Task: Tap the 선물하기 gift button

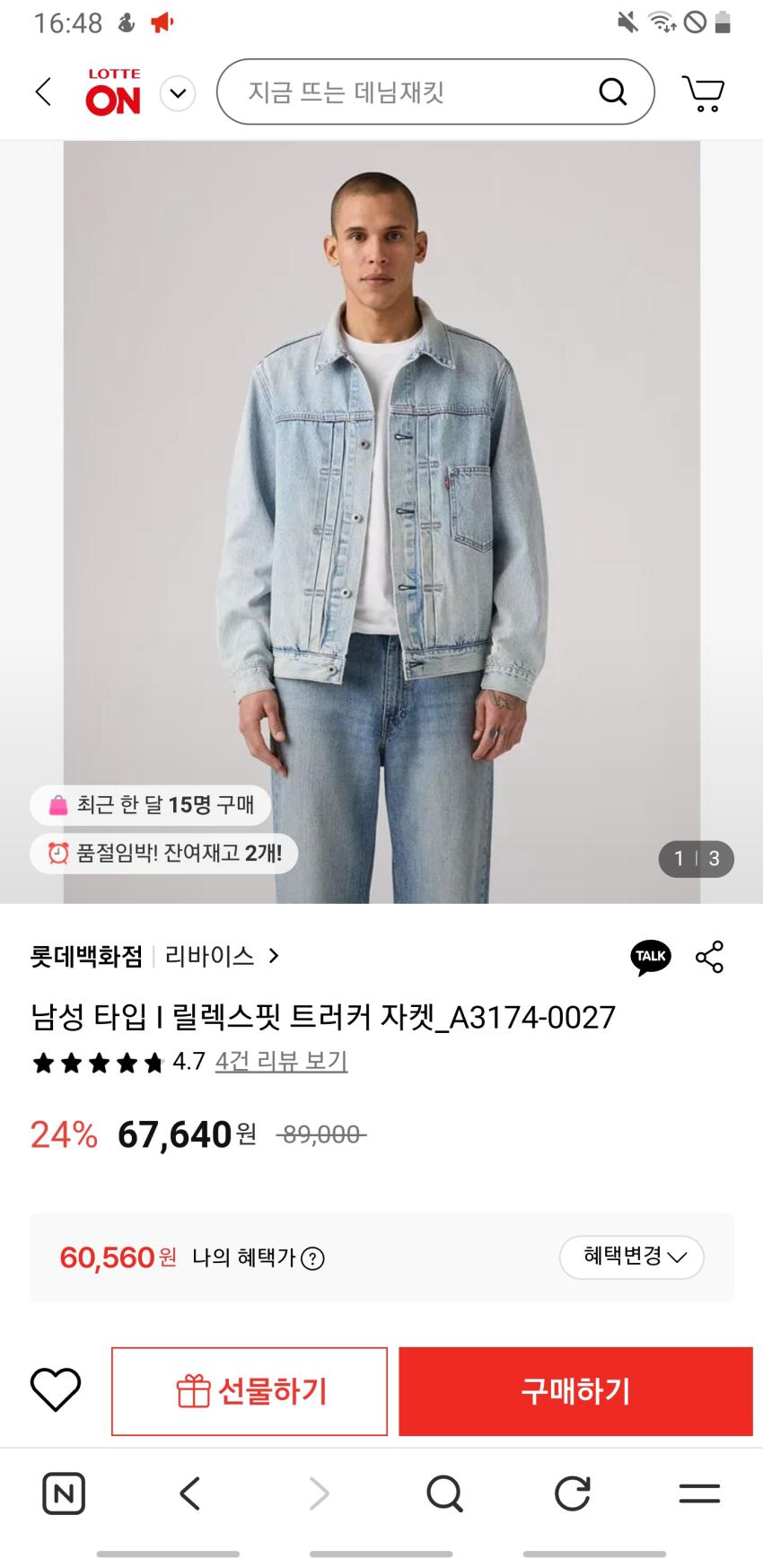Action: coord(250,1391)
